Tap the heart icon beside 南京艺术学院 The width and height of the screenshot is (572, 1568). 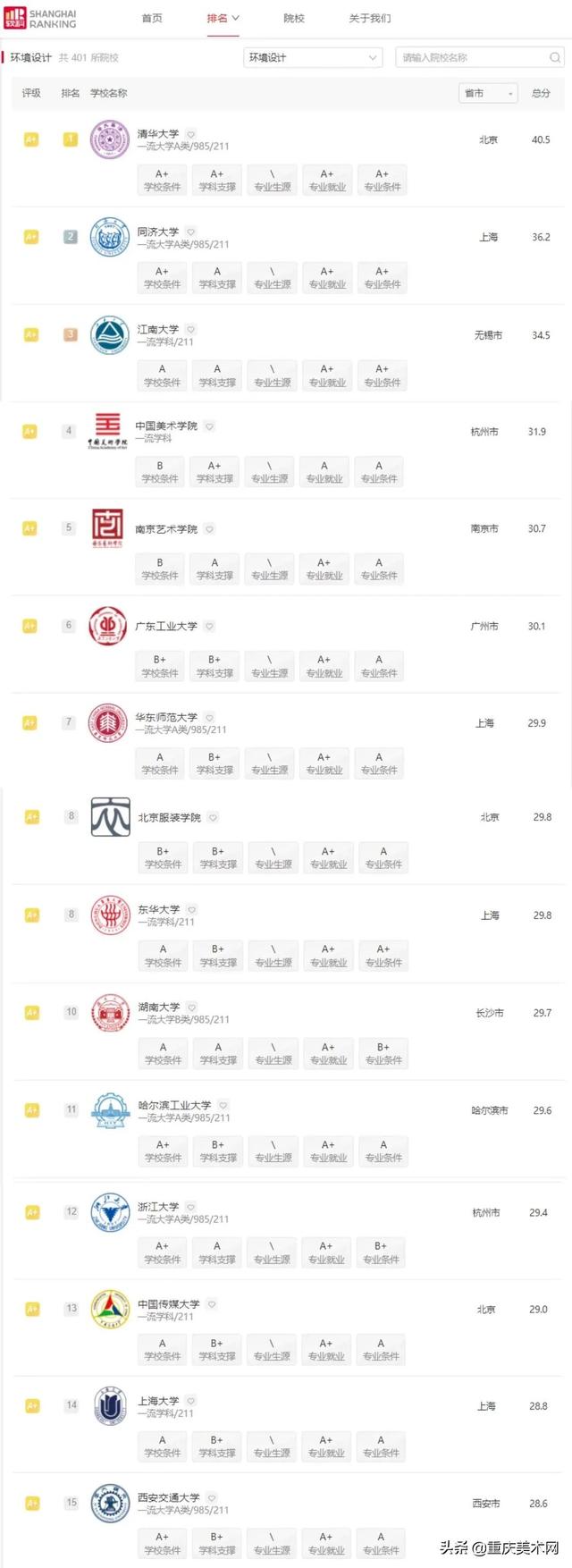coord(210,529)
